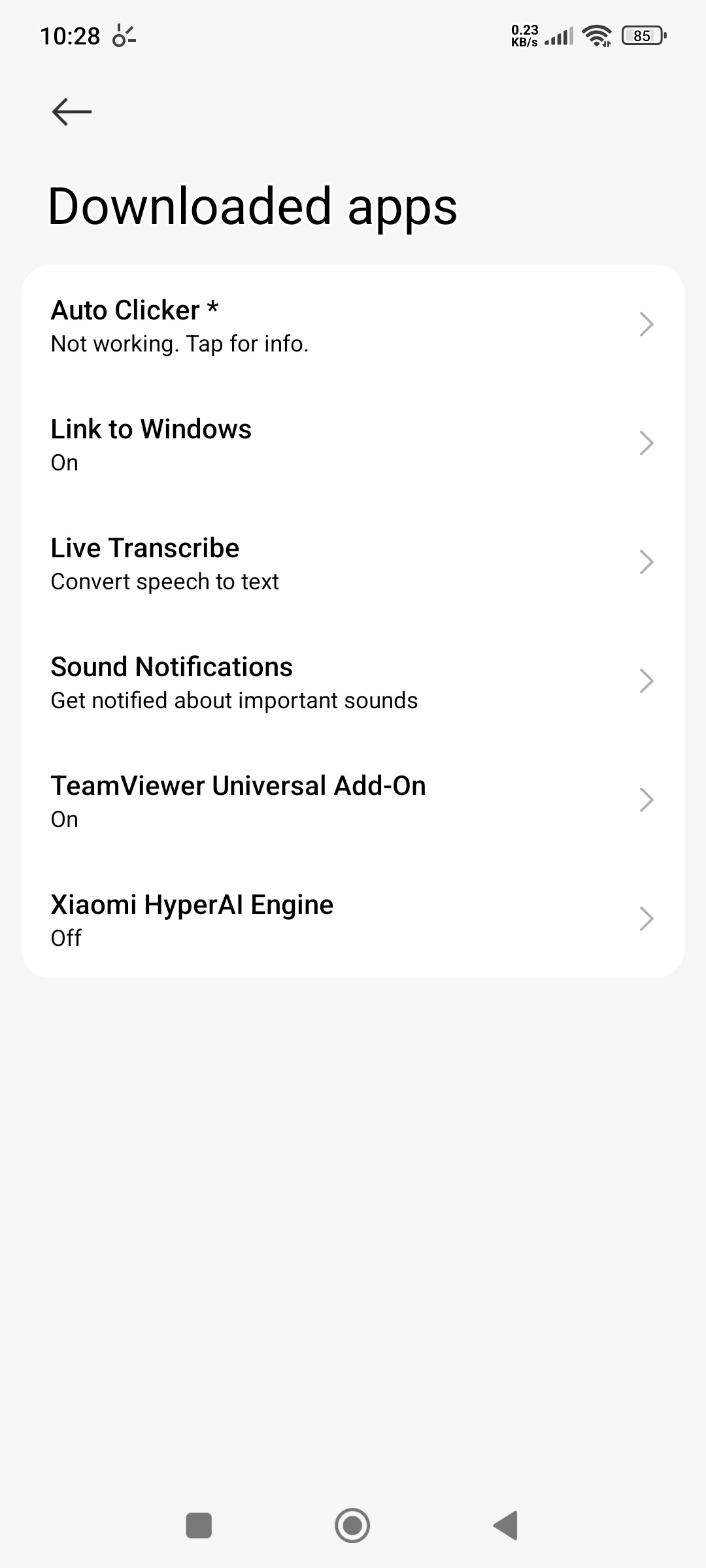Open recent apps from navigation bar
This screenshot has width=706, height=1568.
(x=199, y=1526)
